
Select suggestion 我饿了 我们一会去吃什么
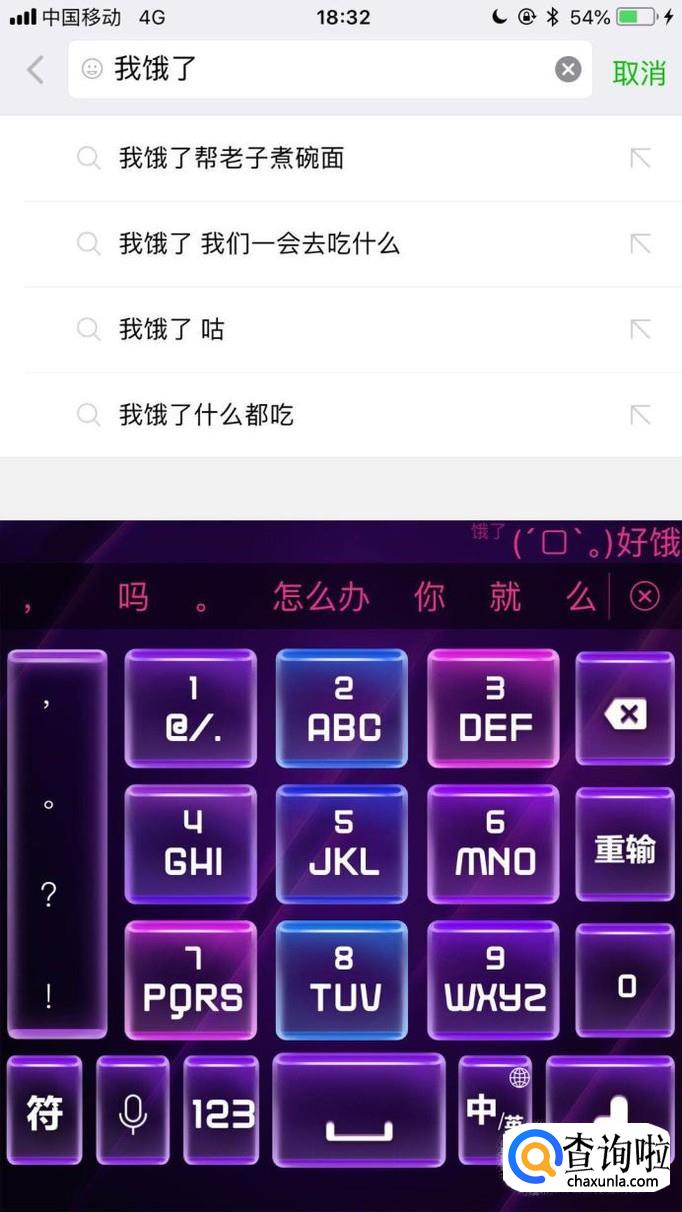point(341,244)
